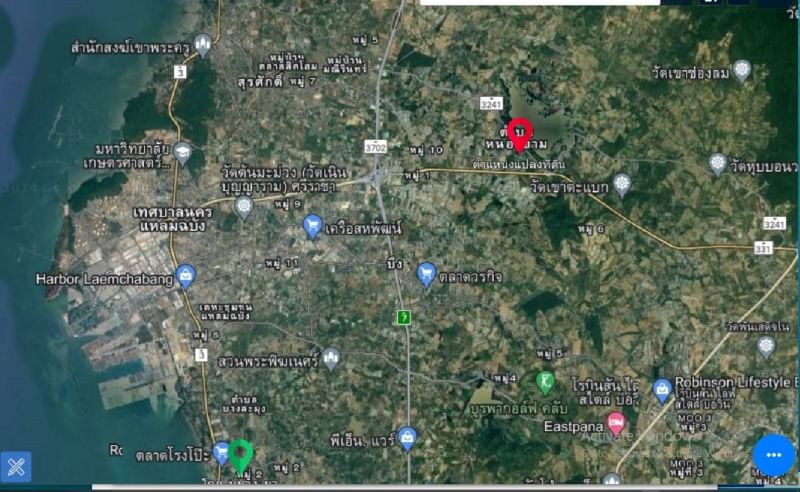Open the ตลาดโรงโป๊ะ market marker
This screenshot has width=800, height=492.
point(222,453)
